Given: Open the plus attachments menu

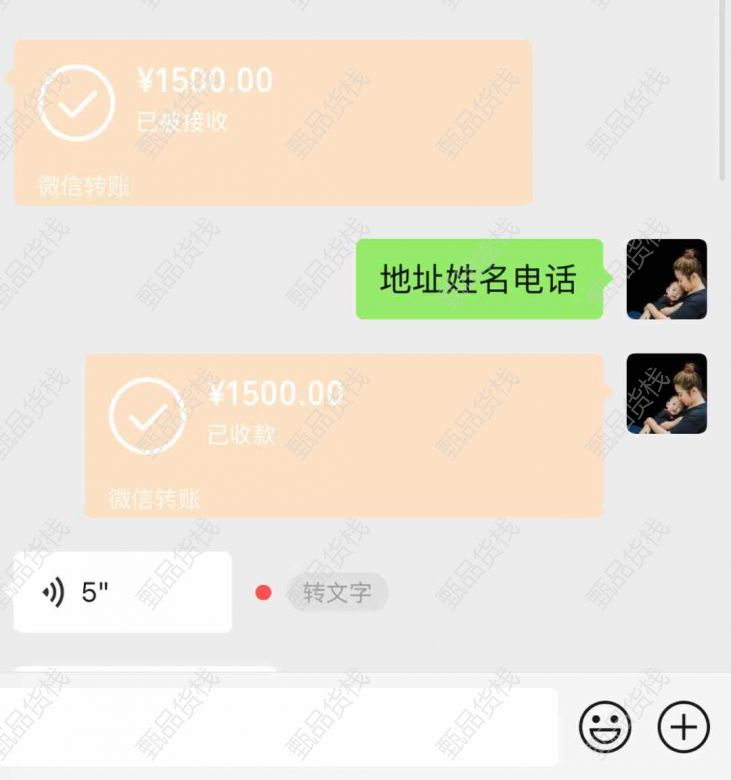Looking at the screenshot, I should 684,727.
